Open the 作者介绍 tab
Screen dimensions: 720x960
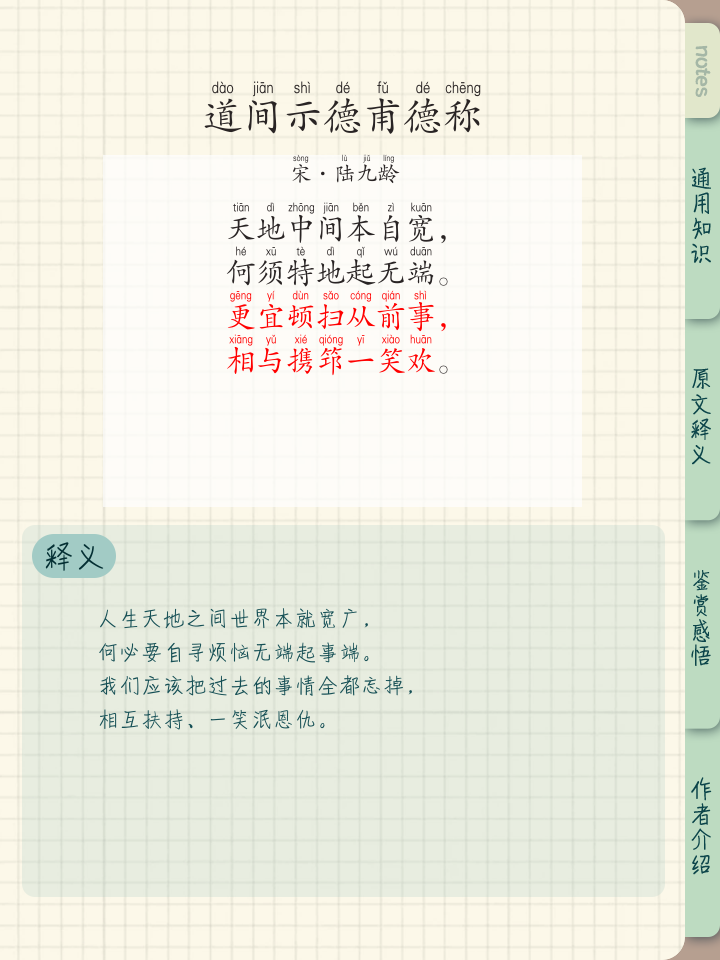[702, 826]
